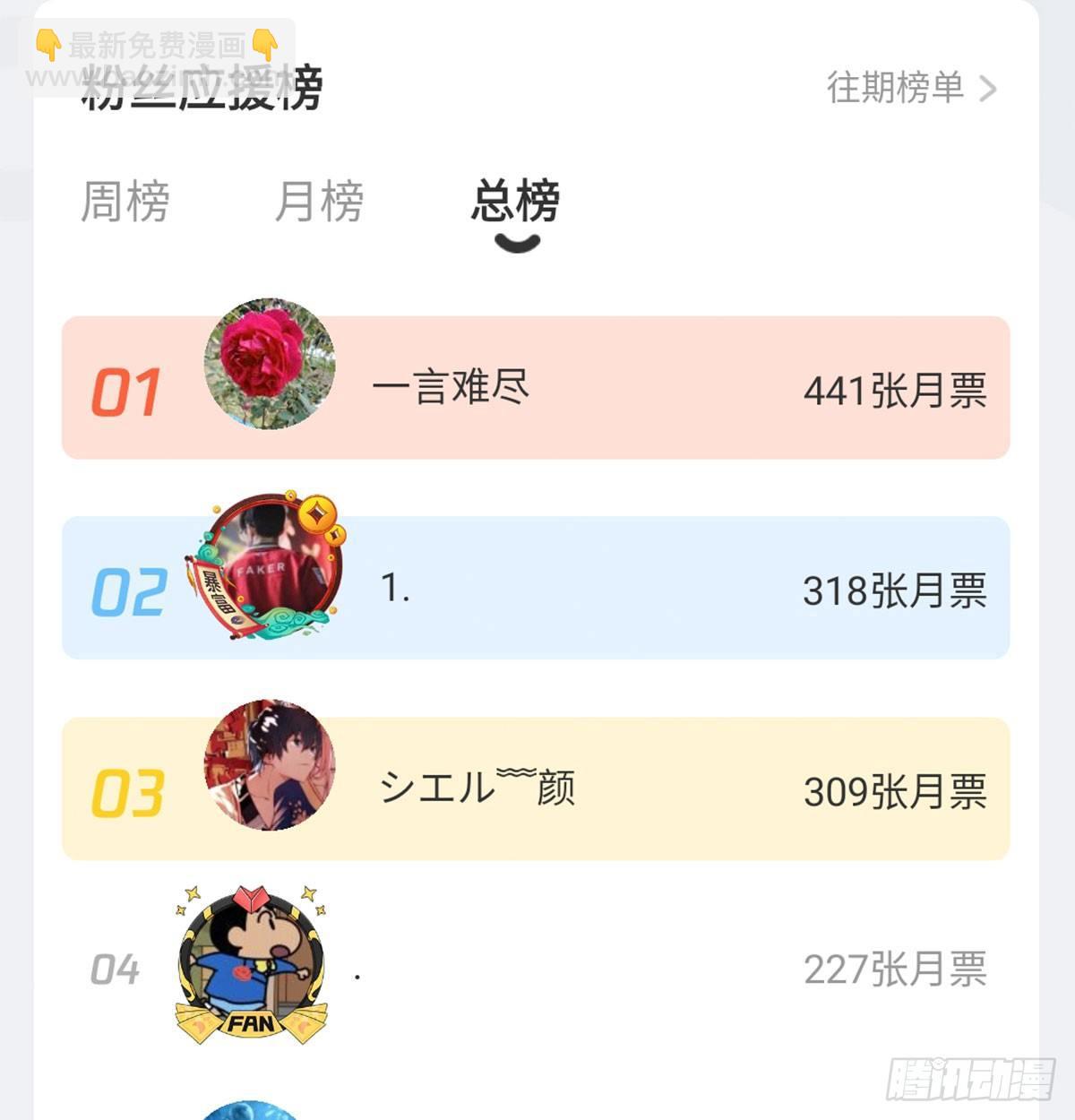Open details of the 441张月票 entry

[896, 389]
